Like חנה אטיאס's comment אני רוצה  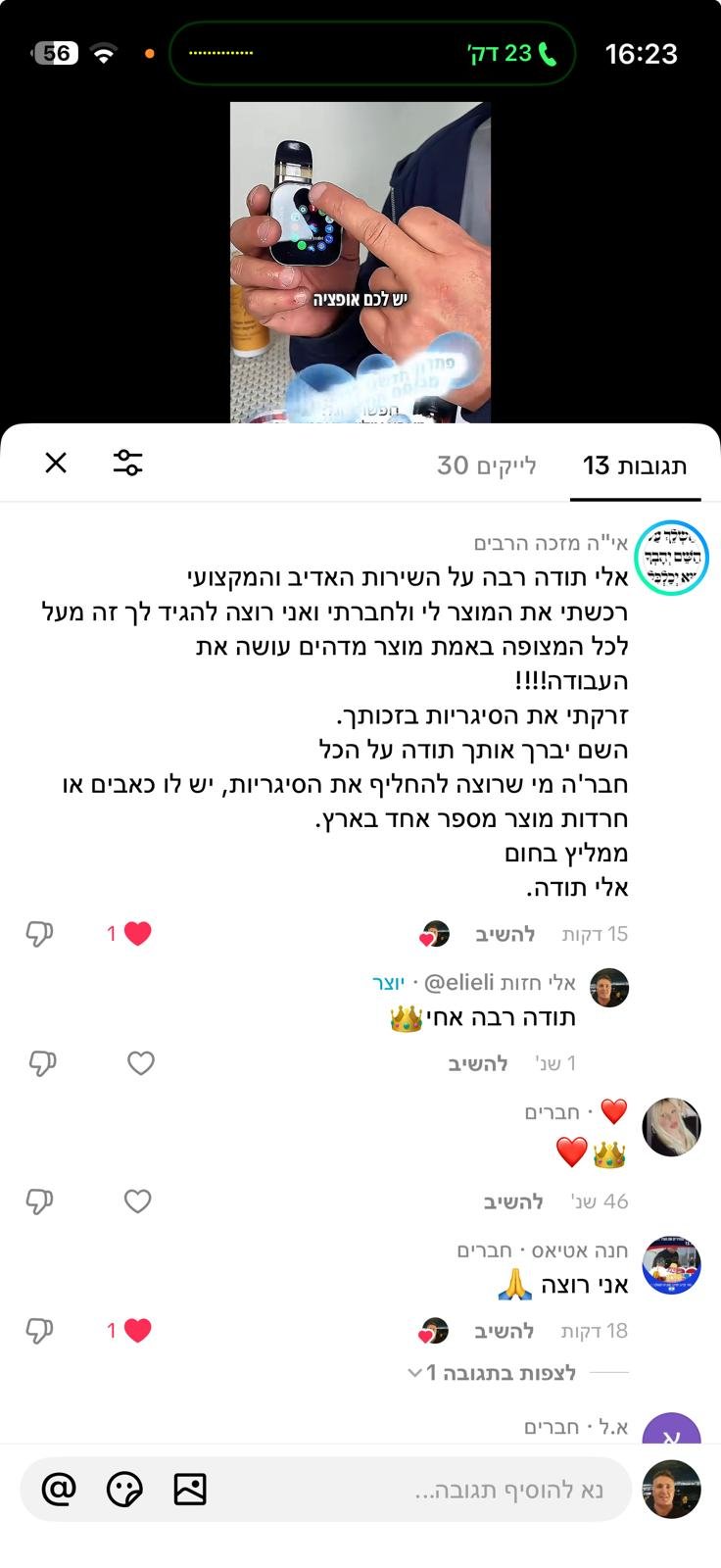click(x=137, y=1331)
